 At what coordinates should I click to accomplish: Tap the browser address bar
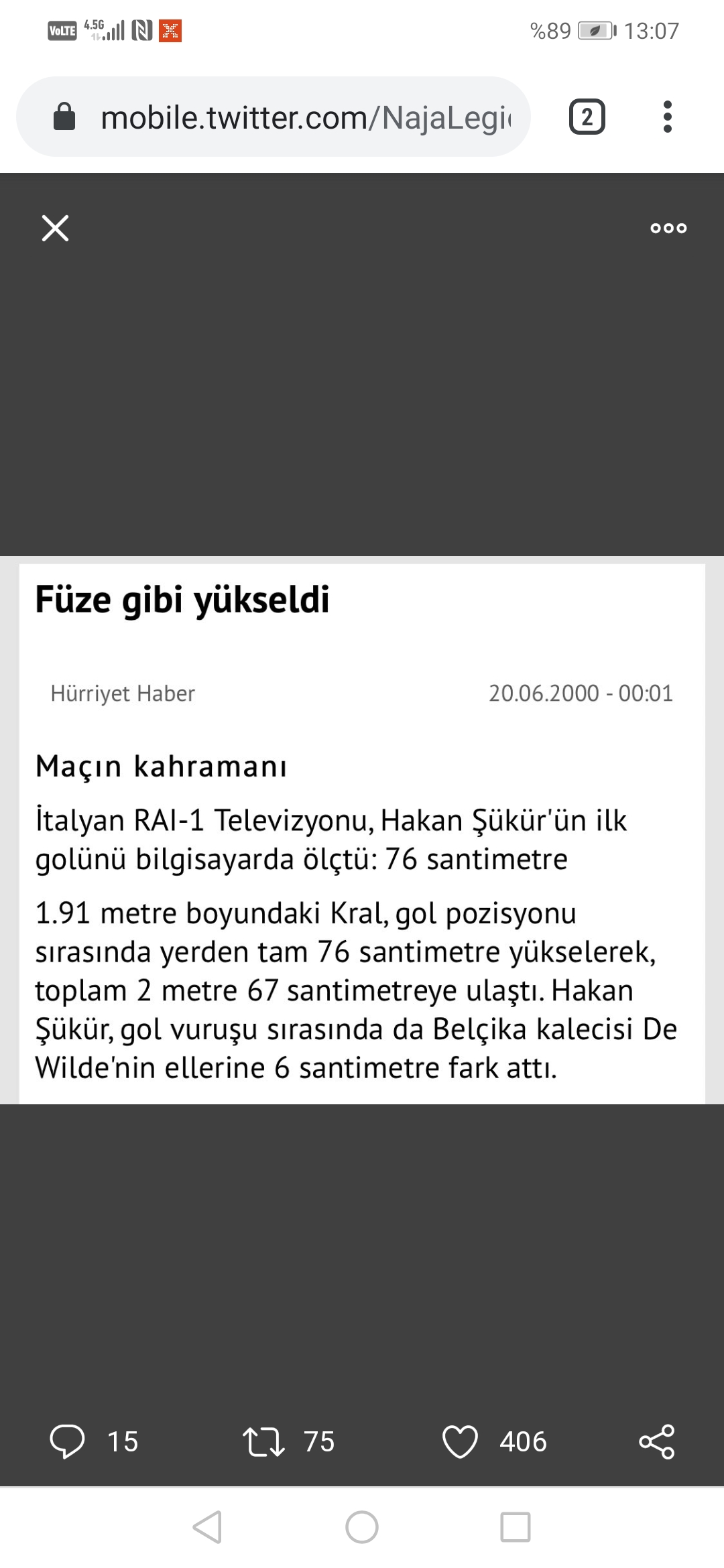click(274, 117)
